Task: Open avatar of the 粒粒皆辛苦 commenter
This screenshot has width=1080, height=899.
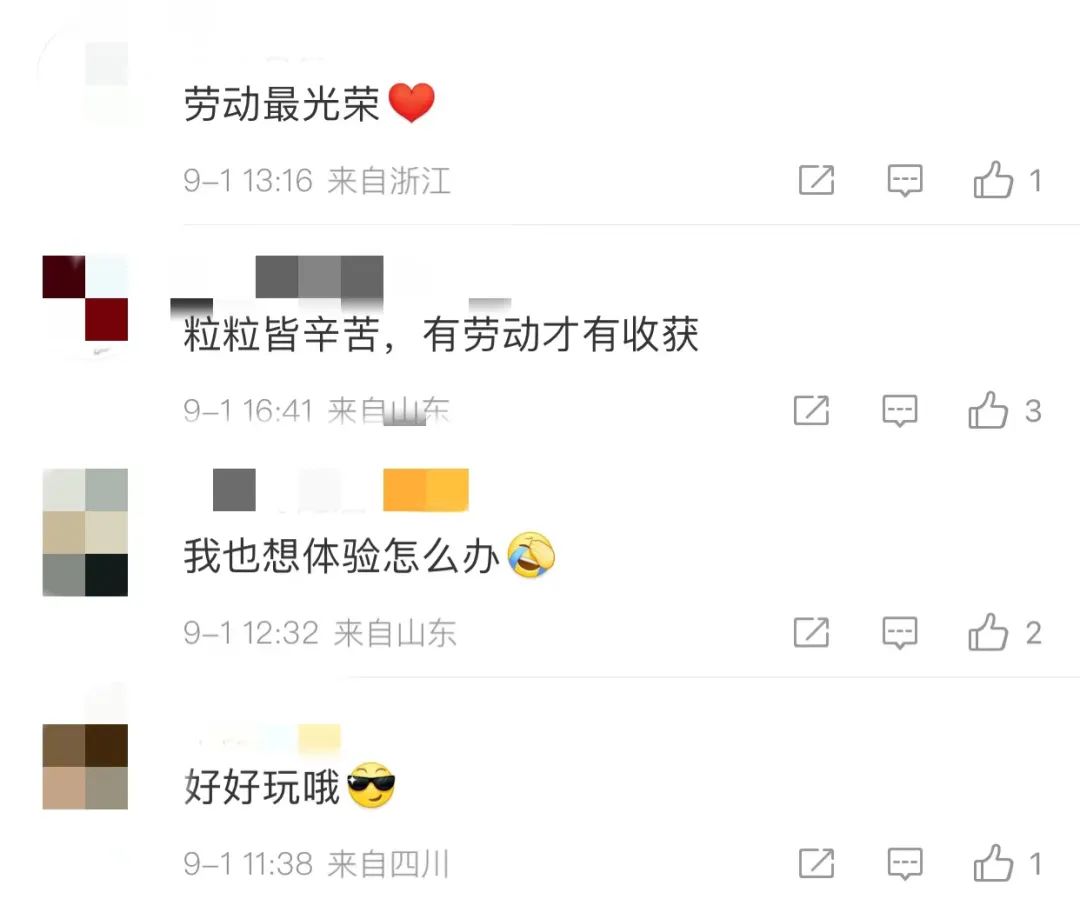Action: (x=85, y=298)
